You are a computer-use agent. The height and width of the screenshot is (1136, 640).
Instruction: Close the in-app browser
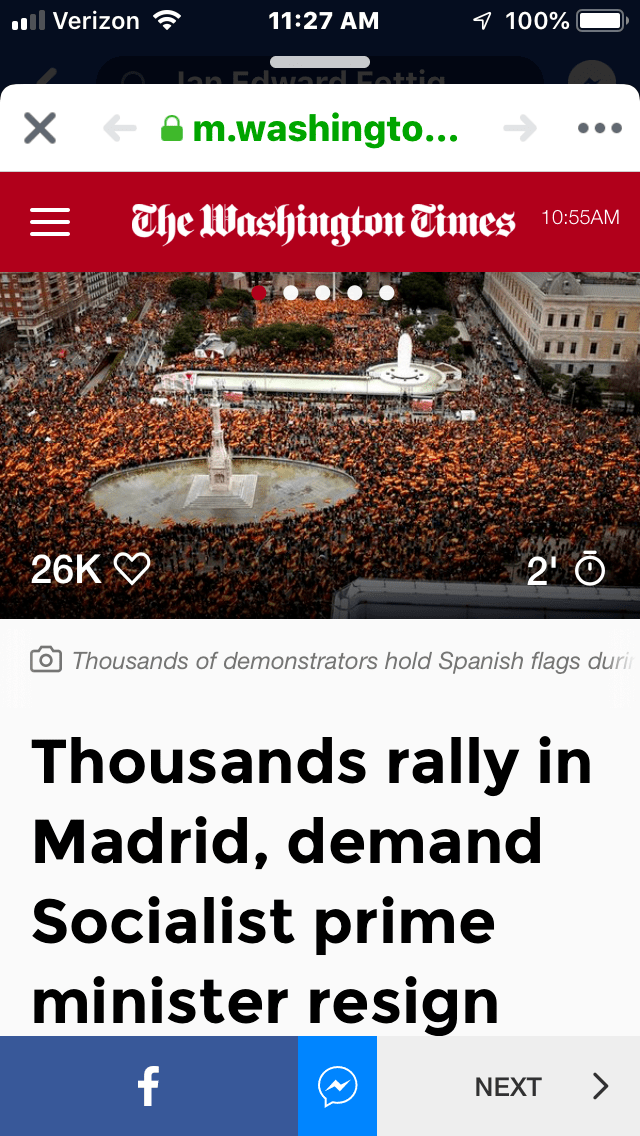[x=40, y=128]
